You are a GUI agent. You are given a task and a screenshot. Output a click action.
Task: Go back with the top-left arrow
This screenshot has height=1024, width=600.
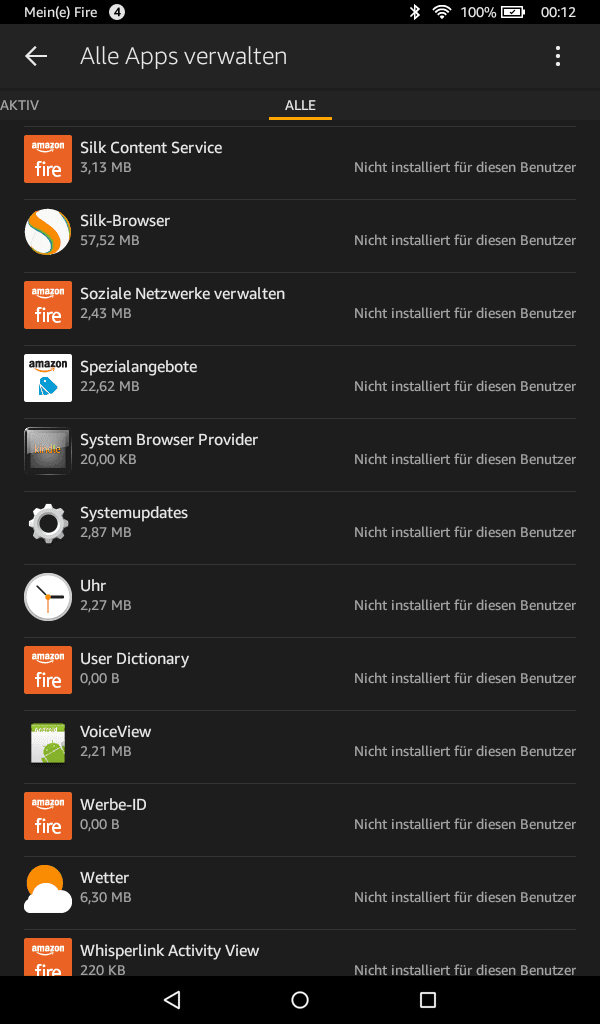pyautogui.click(x=36, y=56)
